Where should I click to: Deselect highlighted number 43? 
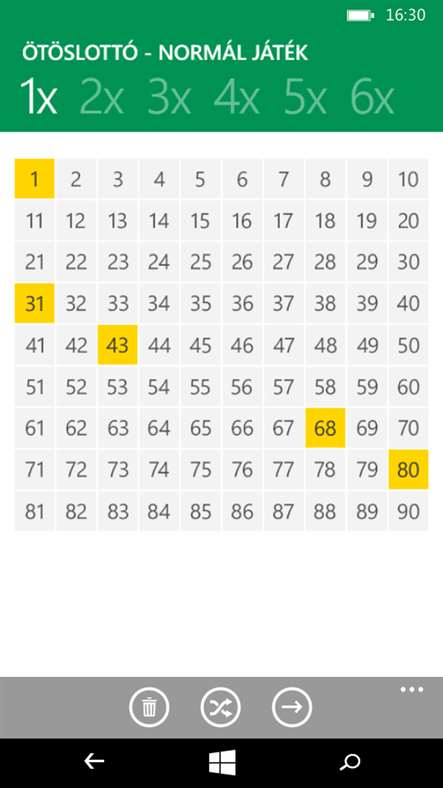118,345
